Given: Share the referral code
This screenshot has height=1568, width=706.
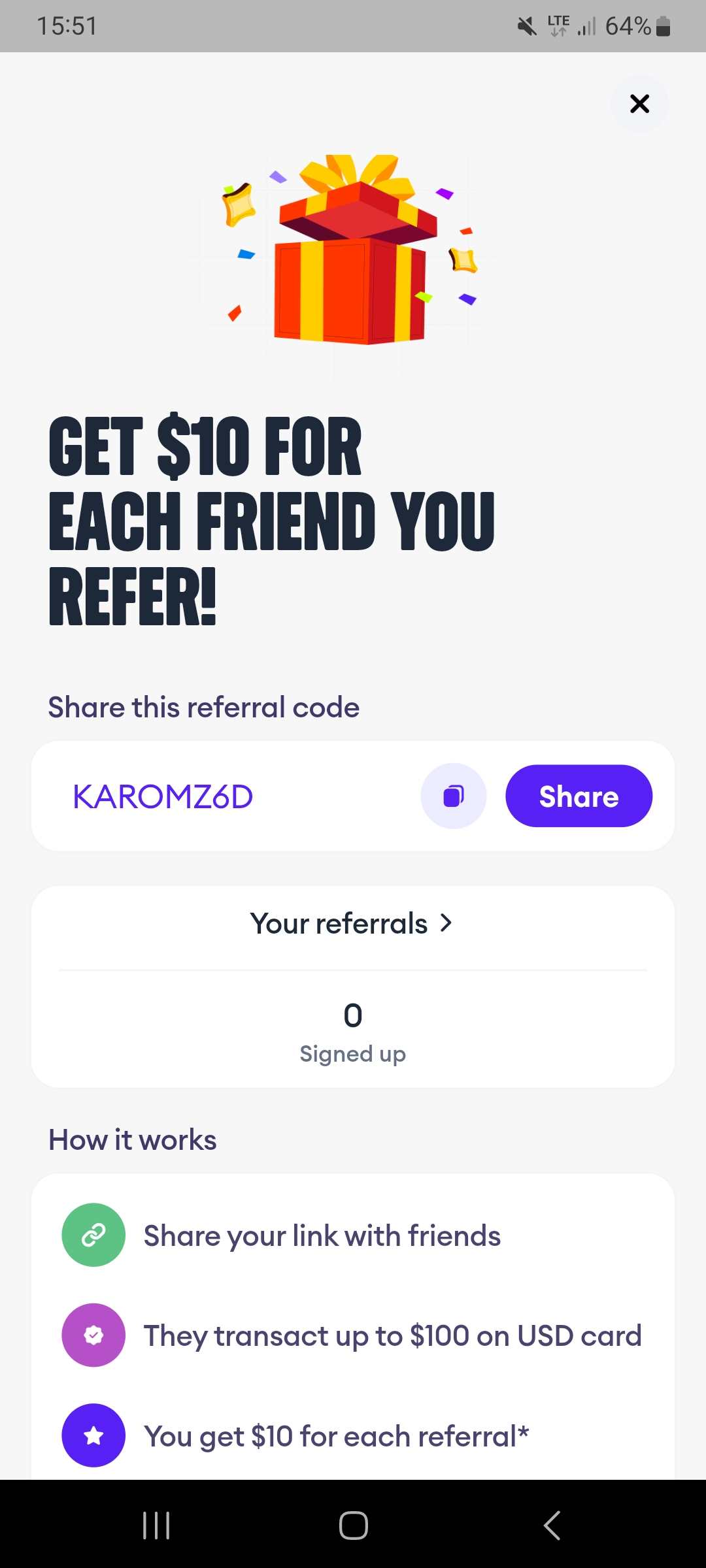Looking at the screenshot, I should coord(579,796).
